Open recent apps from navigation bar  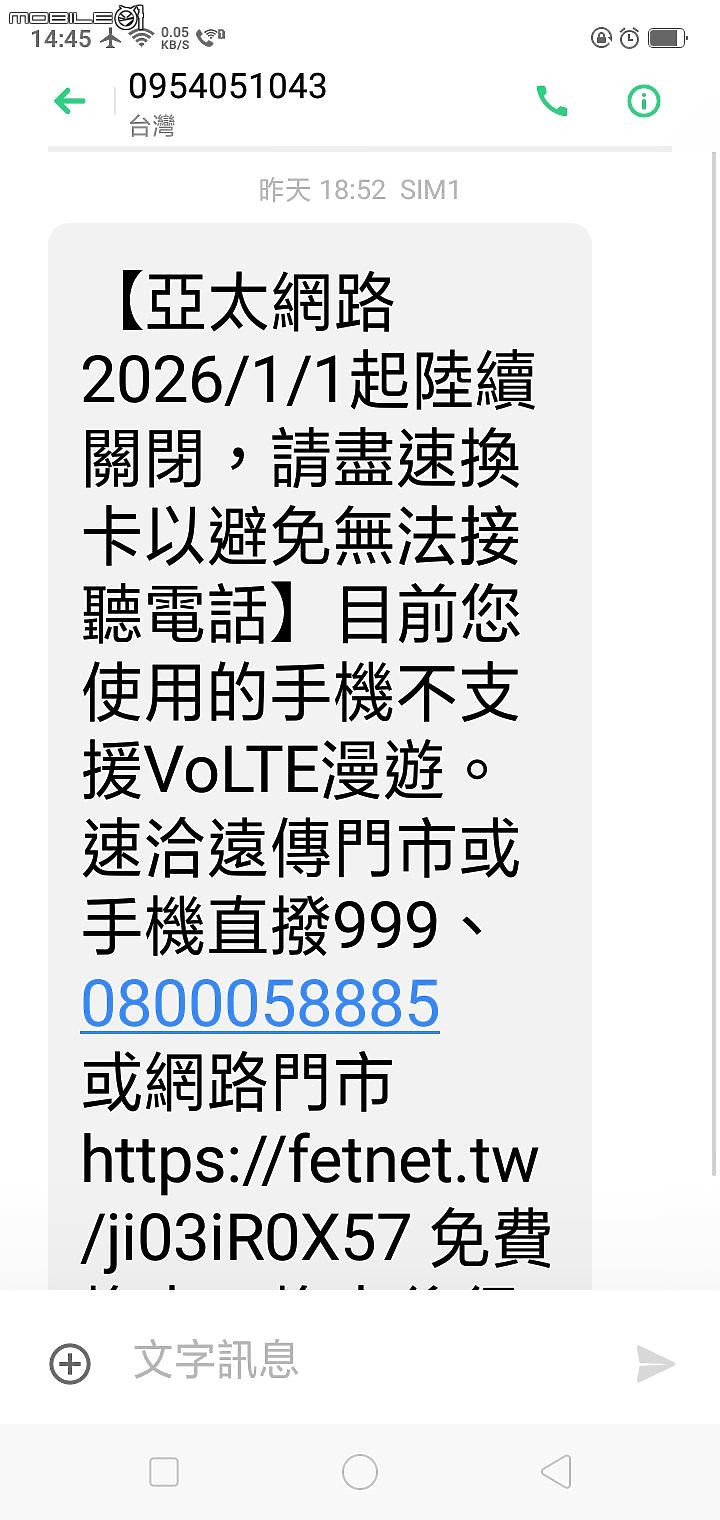pyautogui.click(x=164, y=1472)
